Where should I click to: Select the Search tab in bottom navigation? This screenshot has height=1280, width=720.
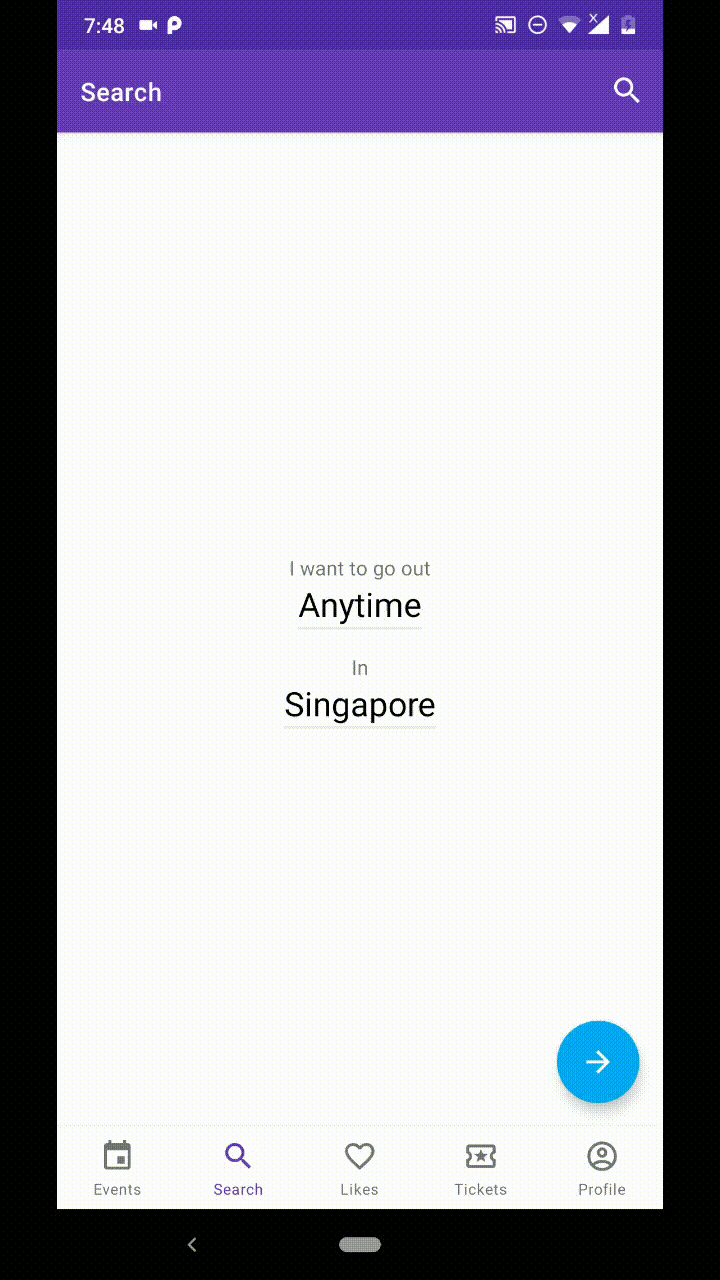tap(238, 1168)
